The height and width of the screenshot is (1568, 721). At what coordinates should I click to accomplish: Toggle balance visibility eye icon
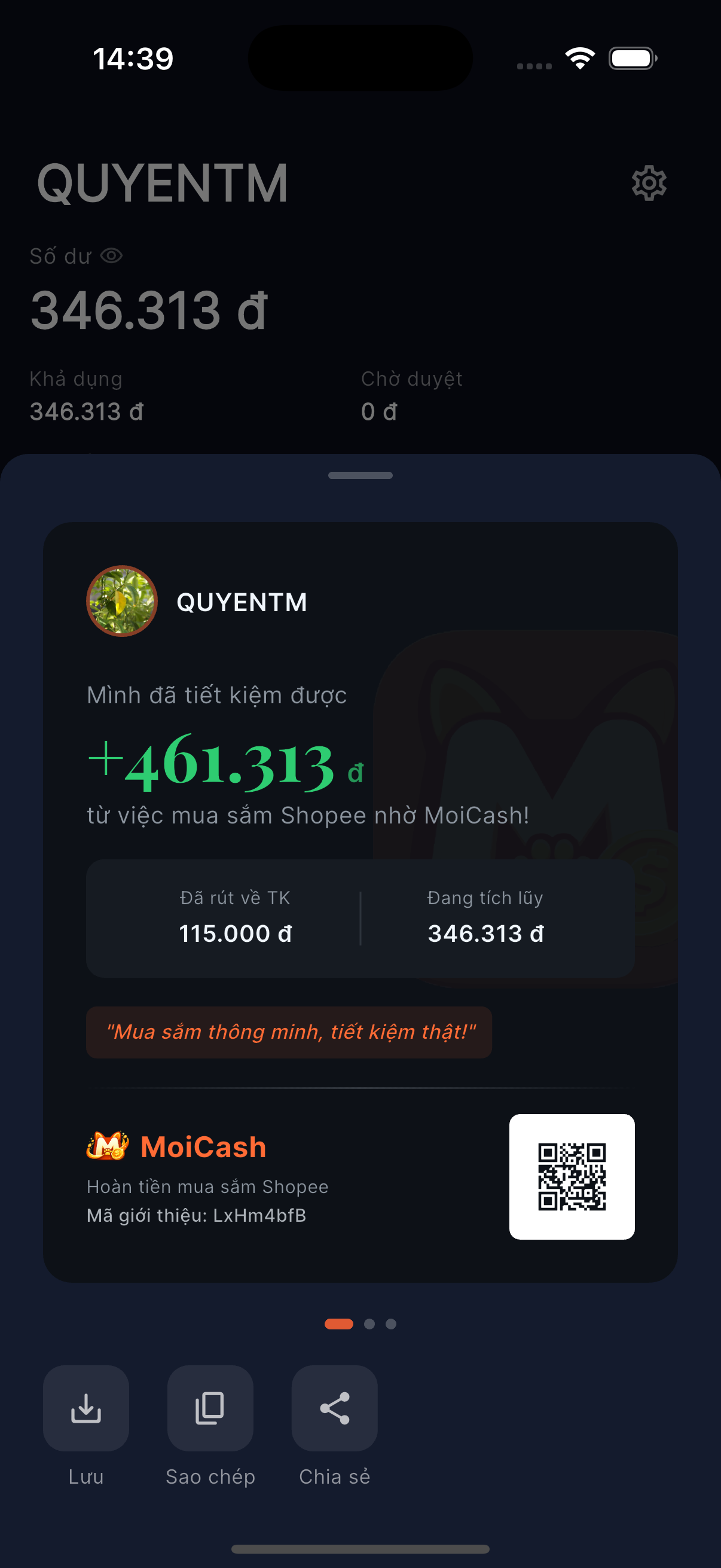111,256
